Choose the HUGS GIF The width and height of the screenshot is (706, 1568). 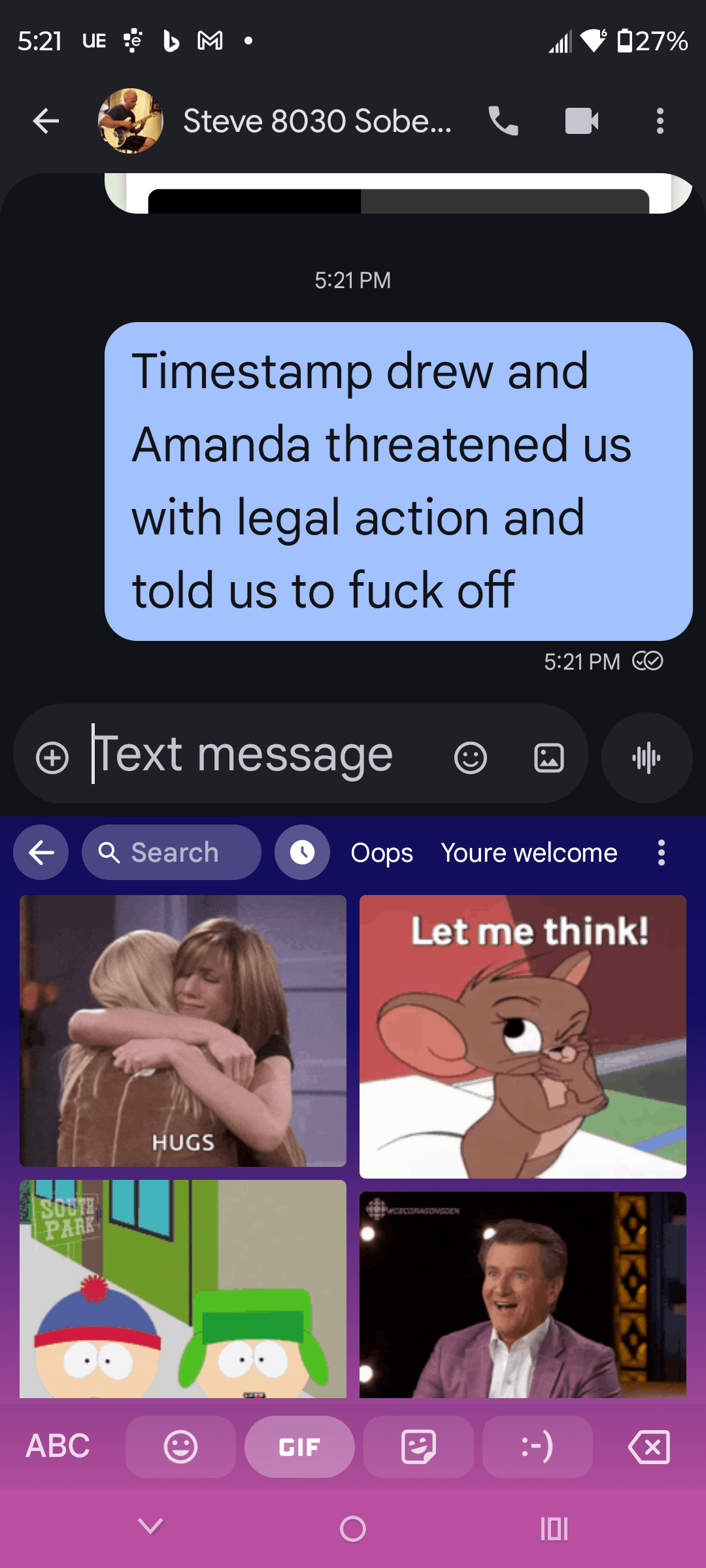click(183, 1031)
